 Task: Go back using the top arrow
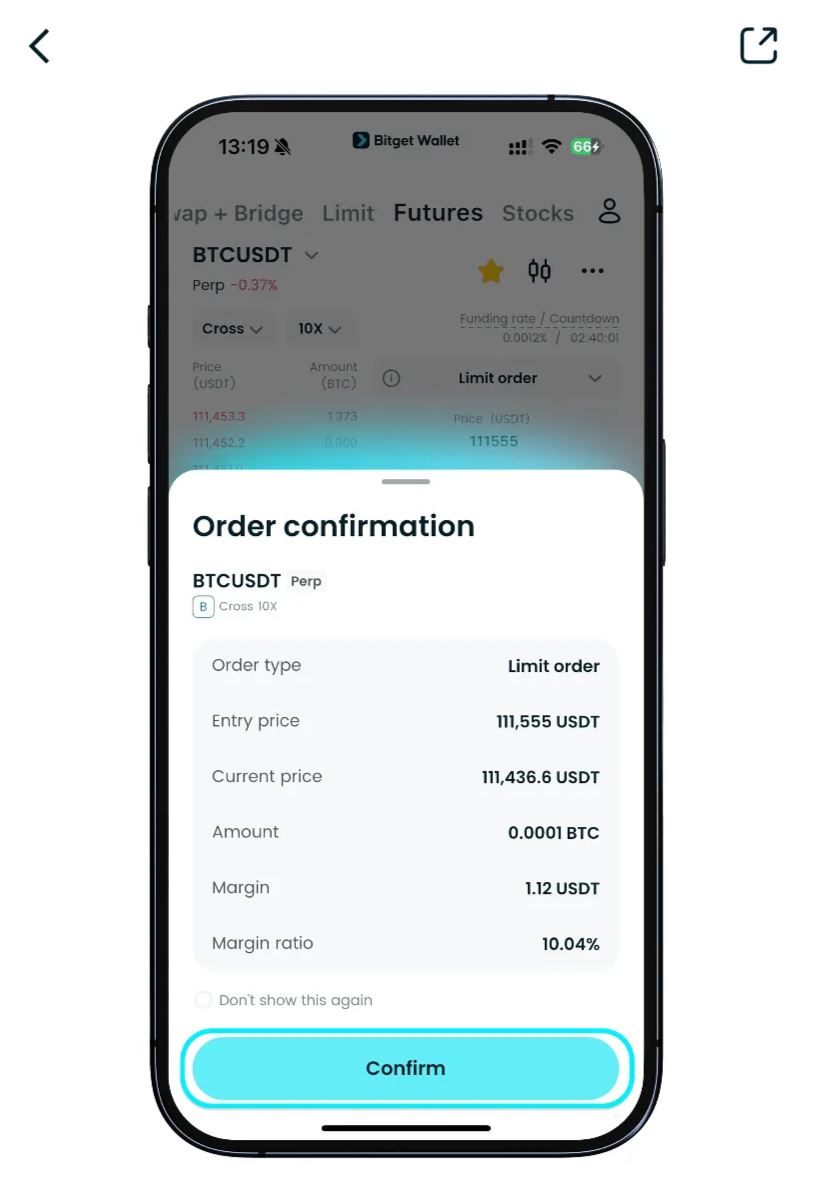point(39,46)
